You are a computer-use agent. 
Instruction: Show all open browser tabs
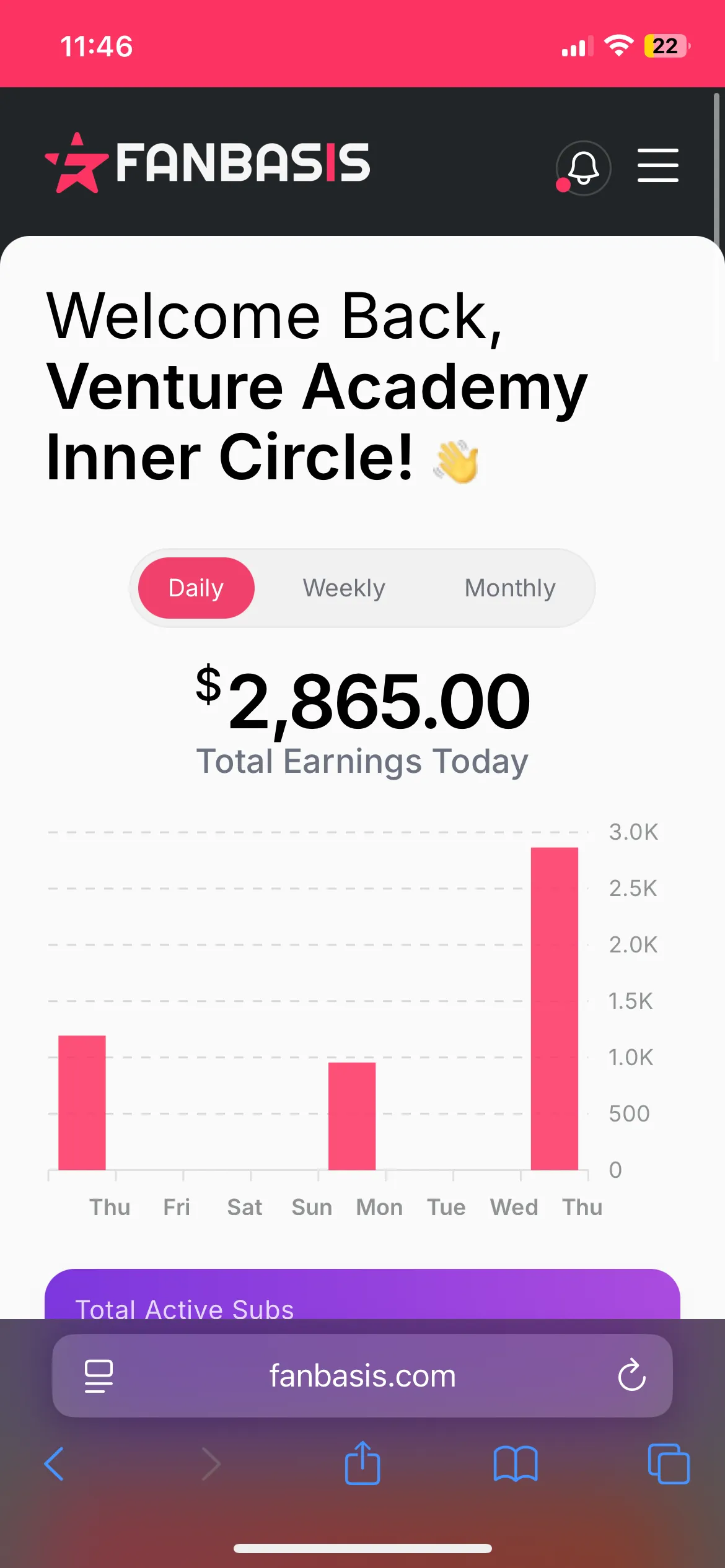tap(668, 1464)
